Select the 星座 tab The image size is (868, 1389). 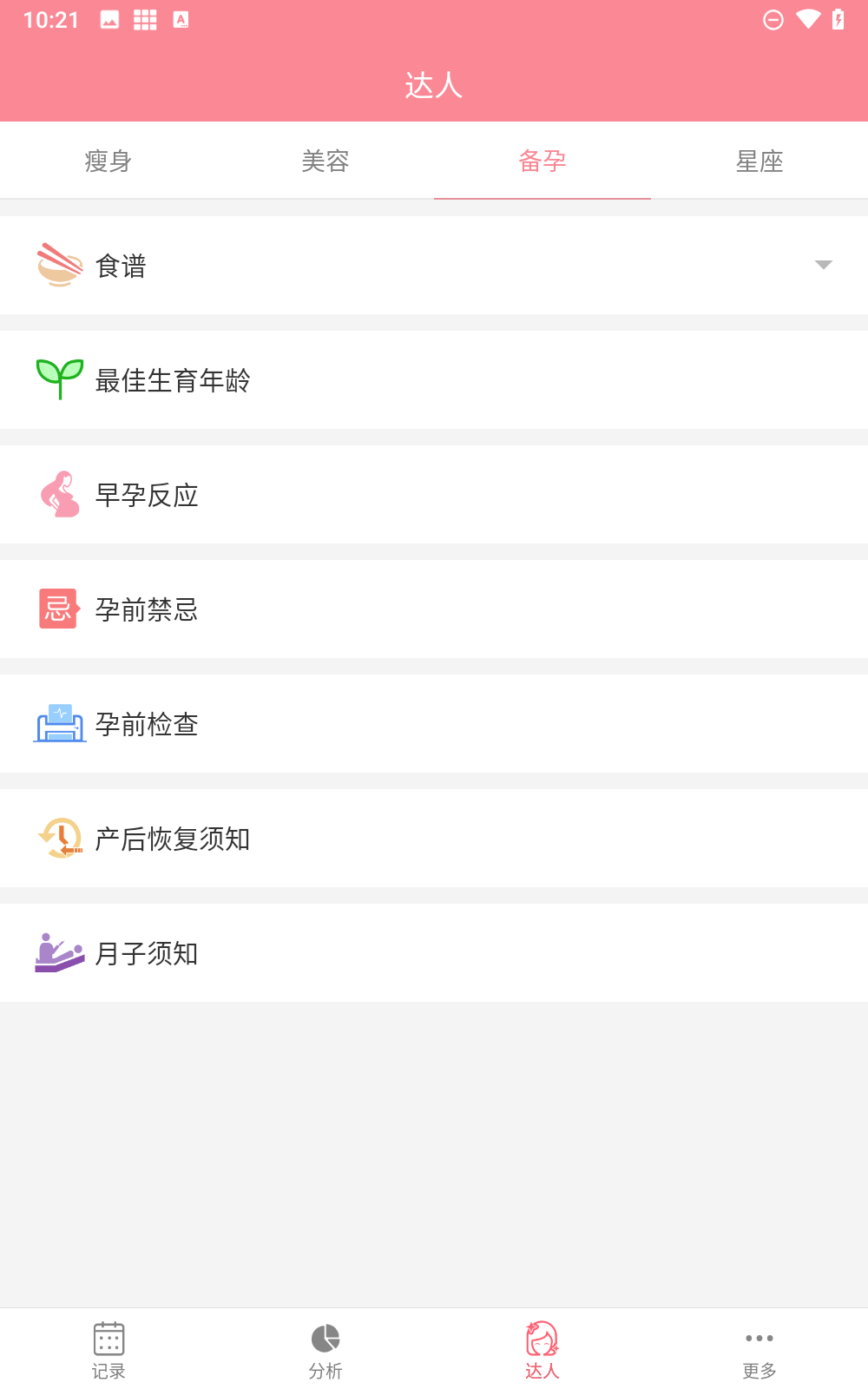[759, 161]
